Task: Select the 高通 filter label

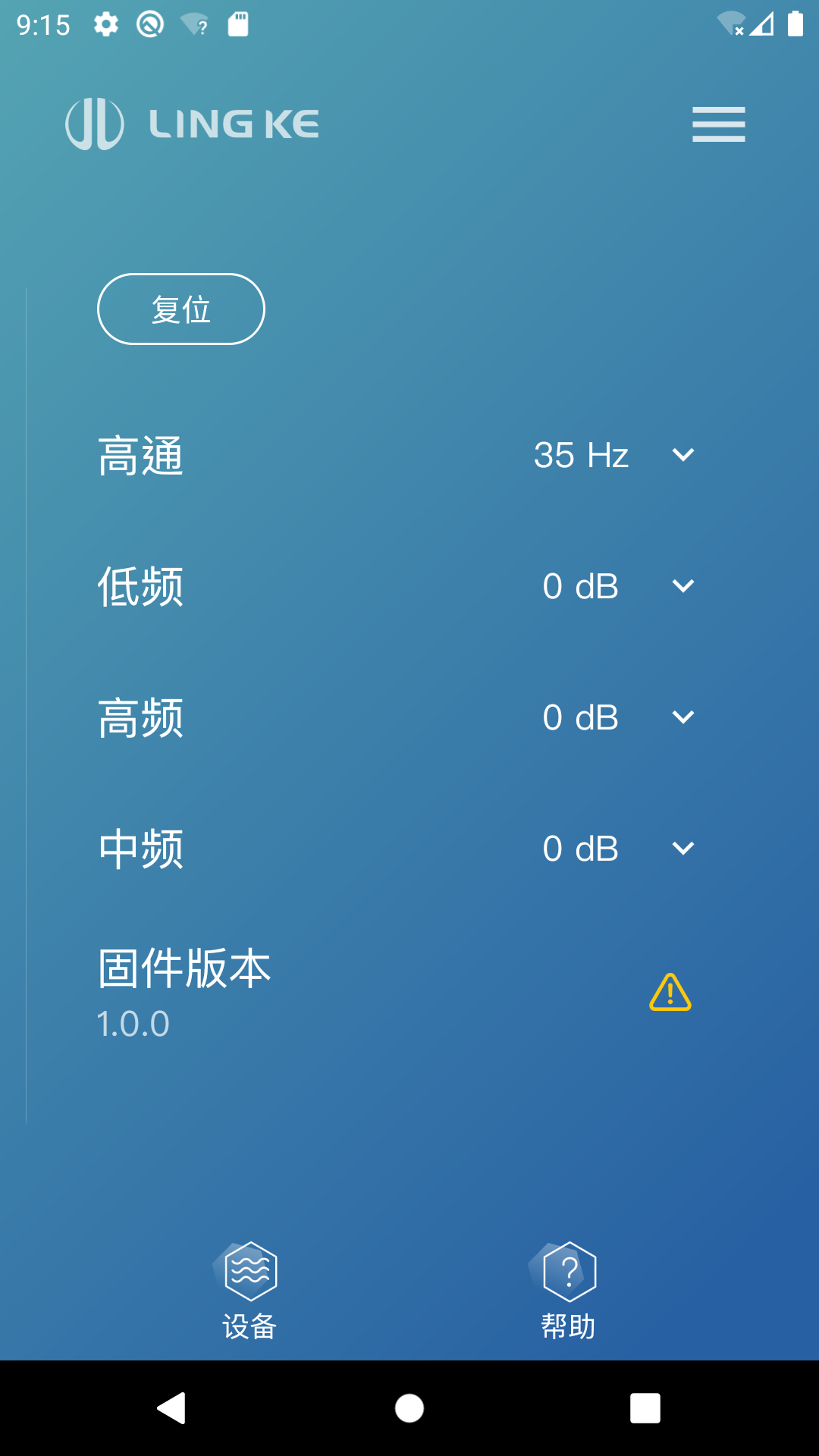Action: click(140, 455)
